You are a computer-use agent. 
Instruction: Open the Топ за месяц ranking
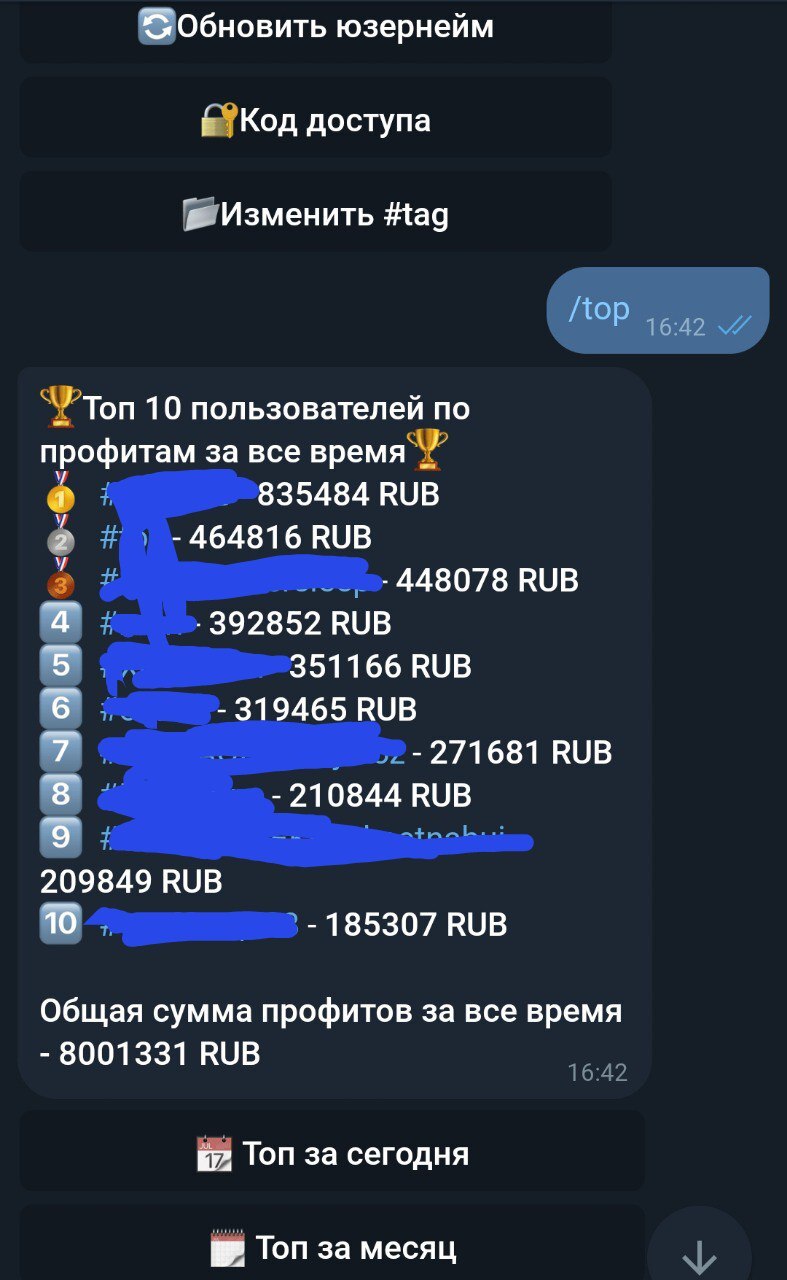tap(332, 1246)
